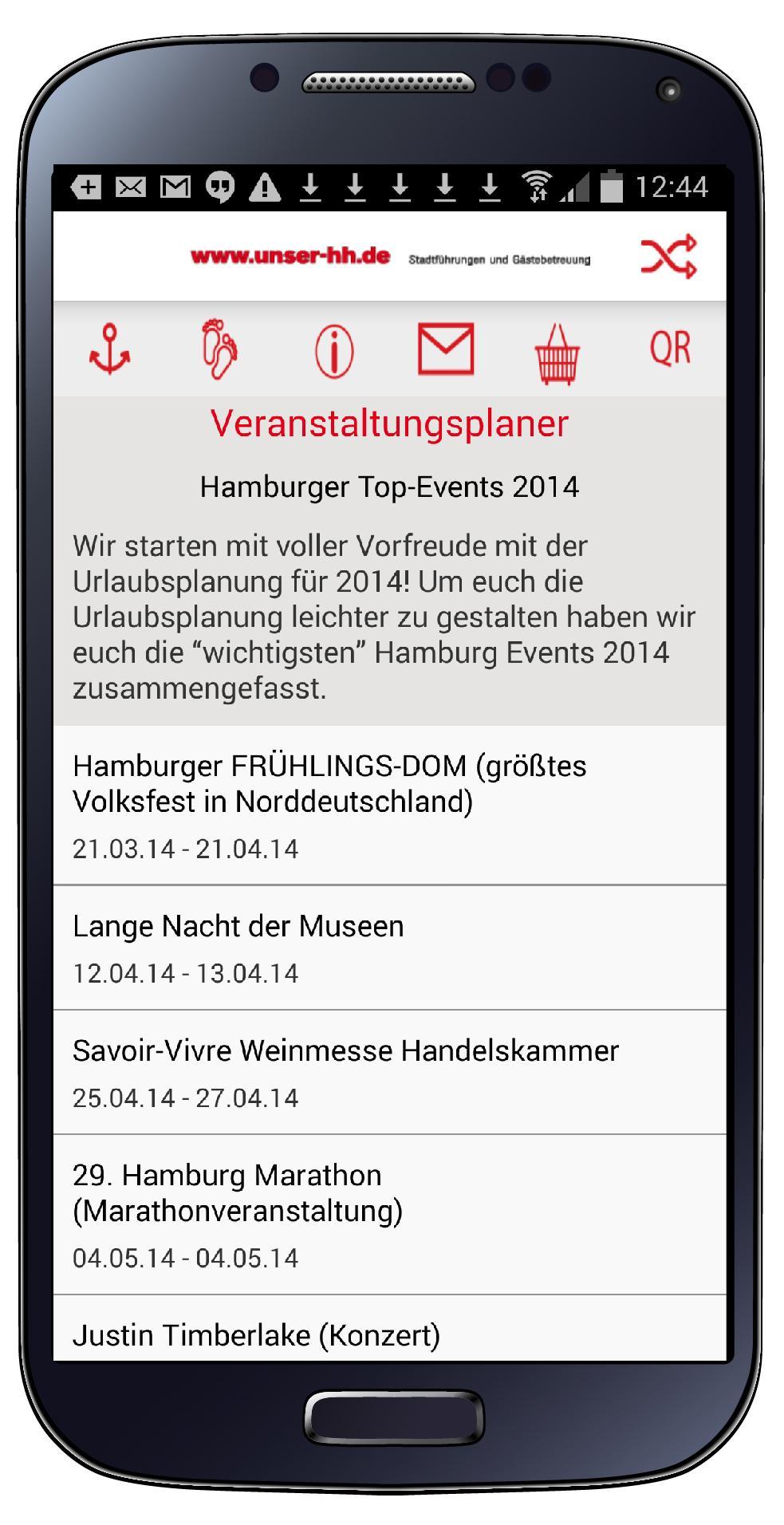
Task: Open the shopping basket icon
Action: pos(558,351)
